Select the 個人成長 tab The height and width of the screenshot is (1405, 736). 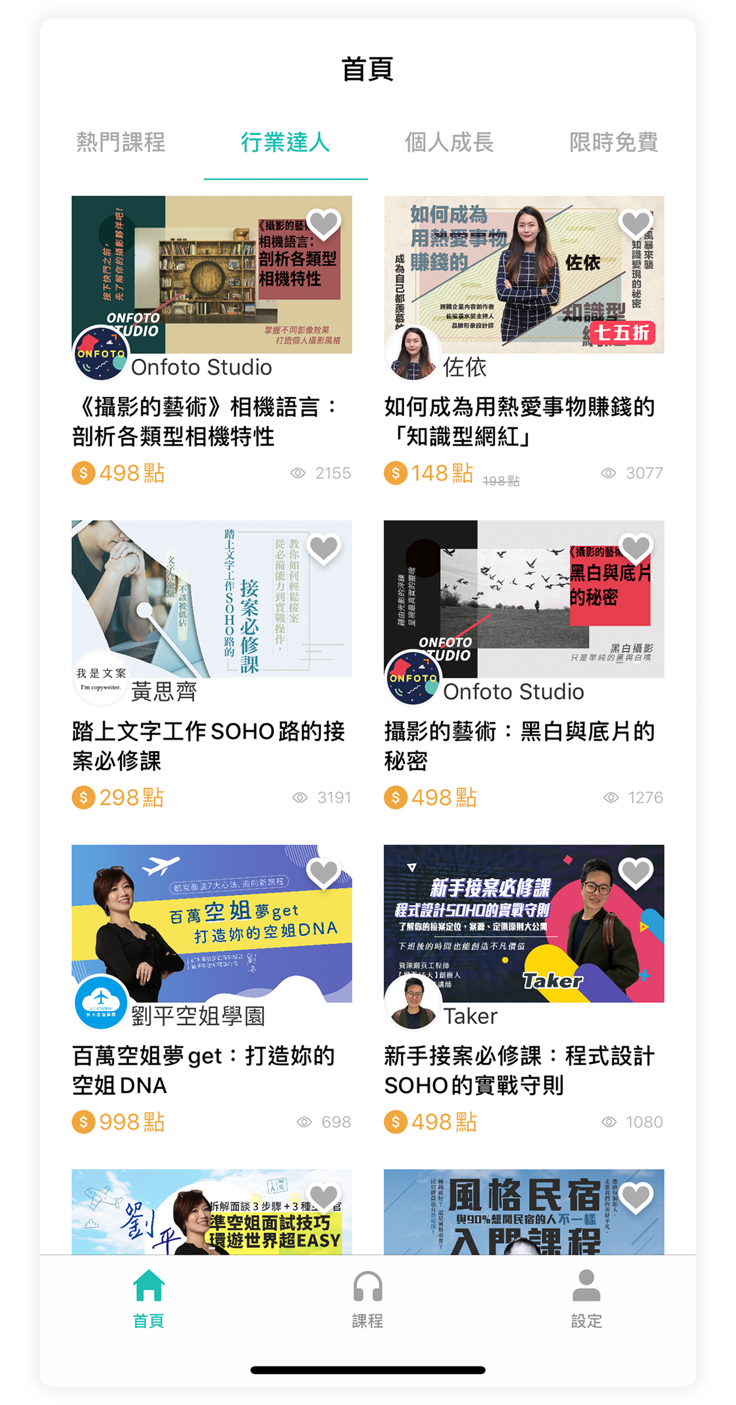(449, 142)
